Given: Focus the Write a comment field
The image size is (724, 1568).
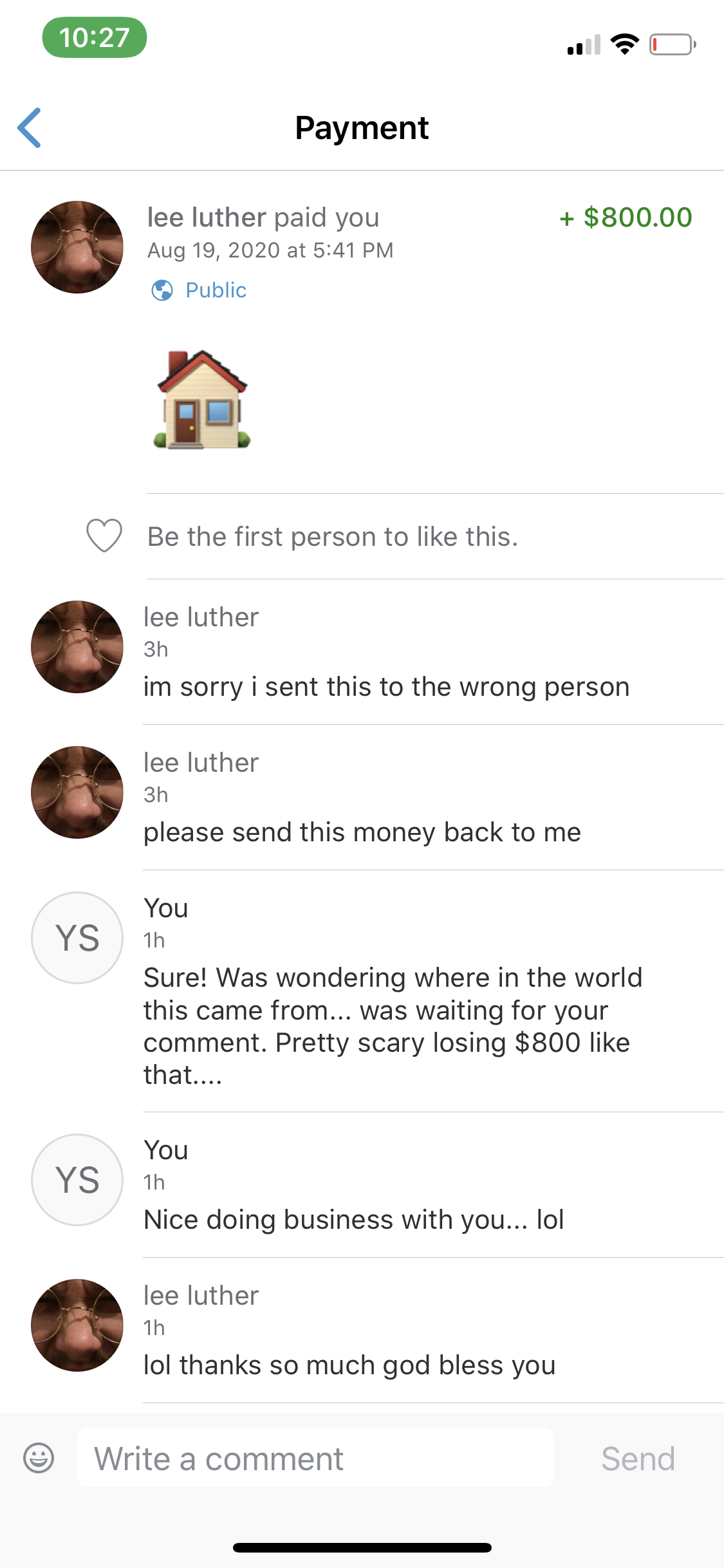Looking at the screenshot, I should pyautogui.click(x=315, y=1458).
